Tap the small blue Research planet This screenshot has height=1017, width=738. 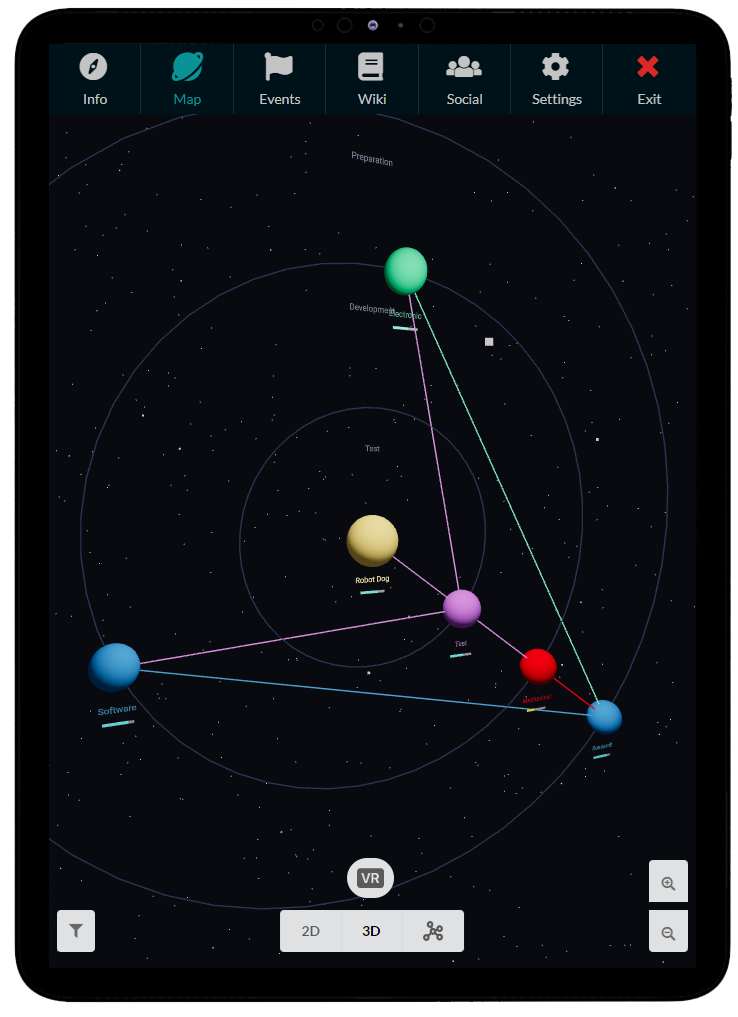pyautogui.click(x=604, y=716)
